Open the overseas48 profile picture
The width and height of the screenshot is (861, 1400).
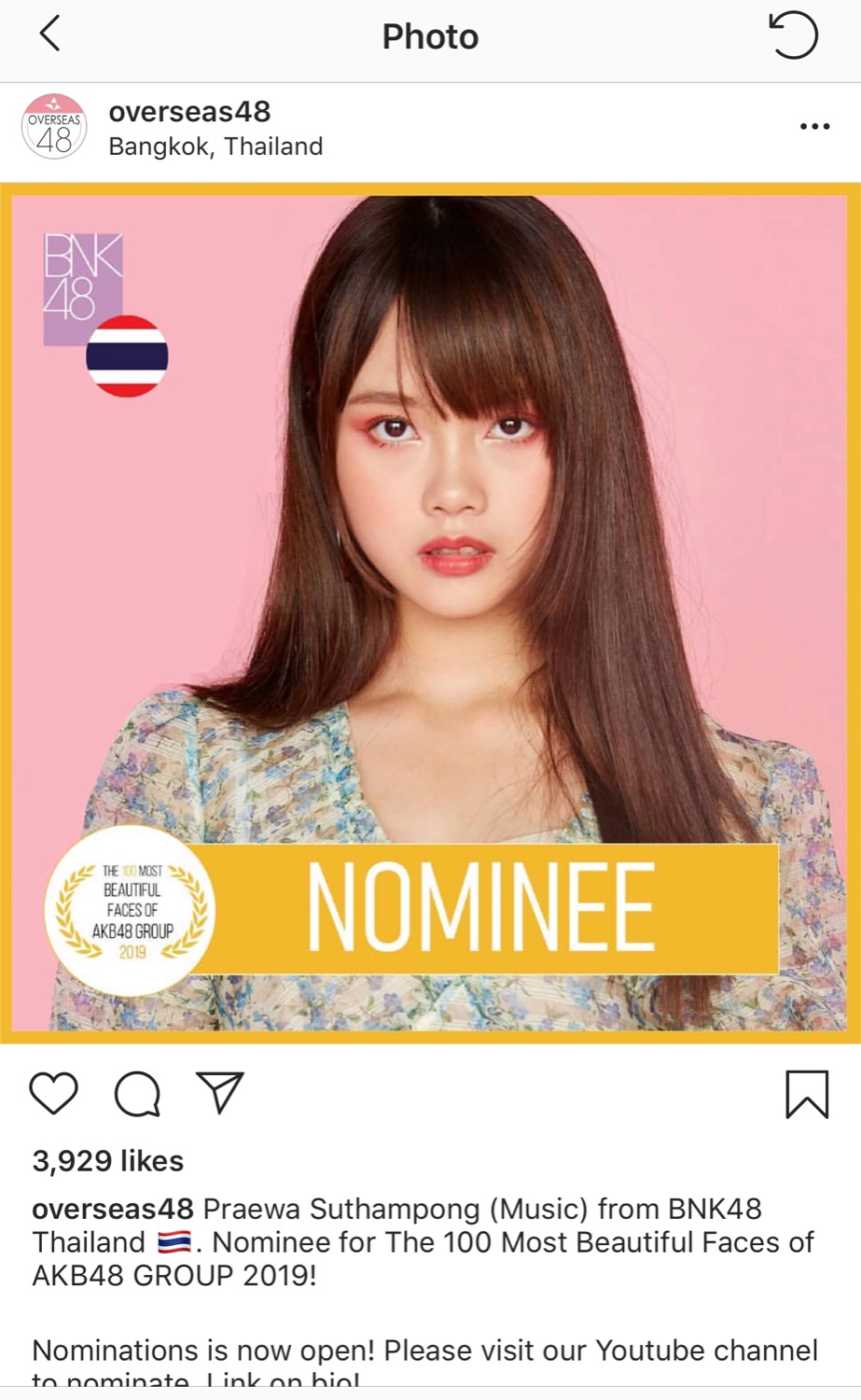pos(54,127)
